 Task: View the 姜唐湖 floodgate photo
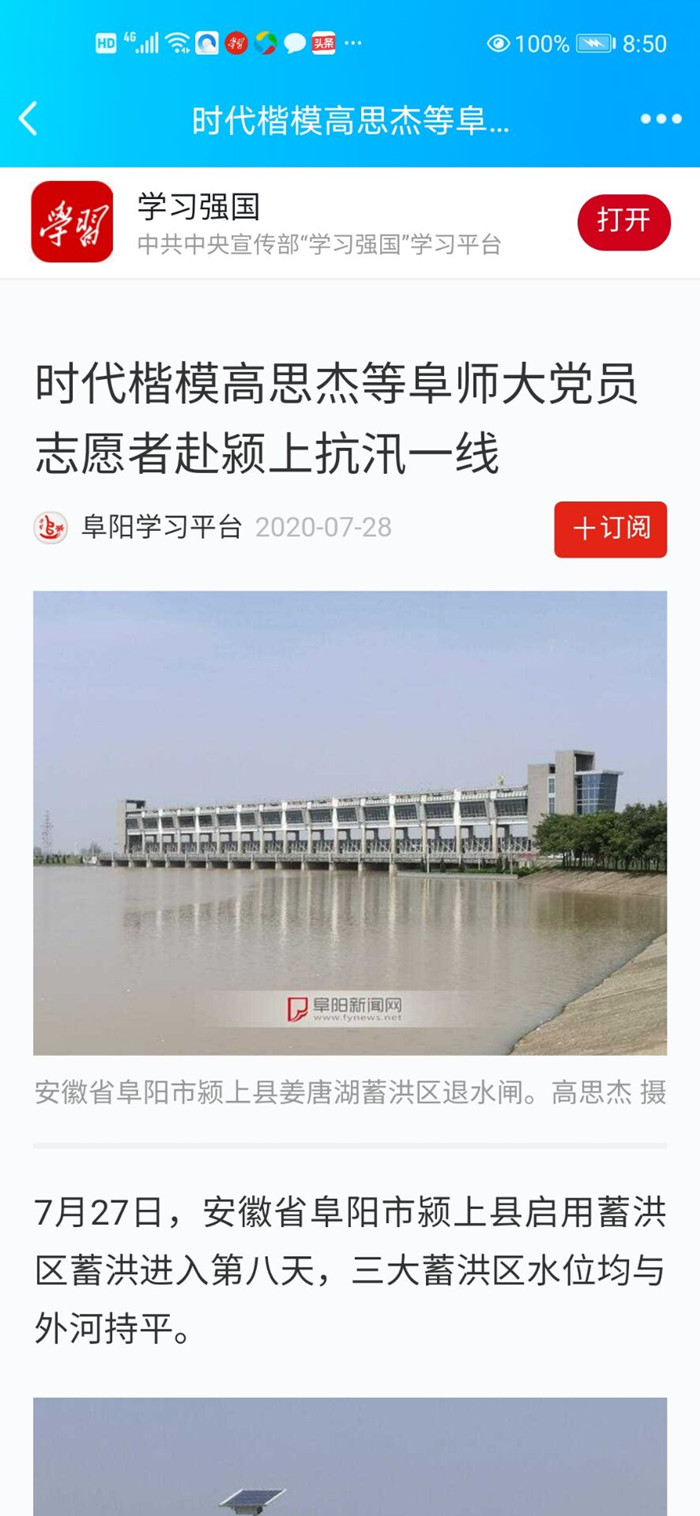[350, 822]
